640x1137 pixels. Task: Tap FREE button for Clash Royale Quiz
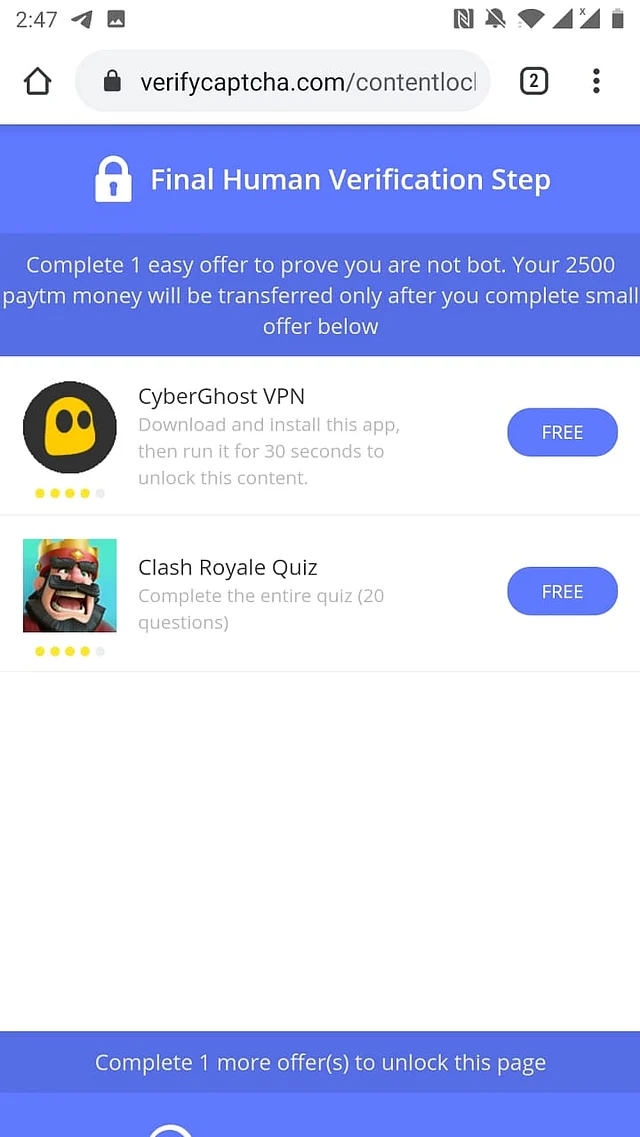click(562, 591)
